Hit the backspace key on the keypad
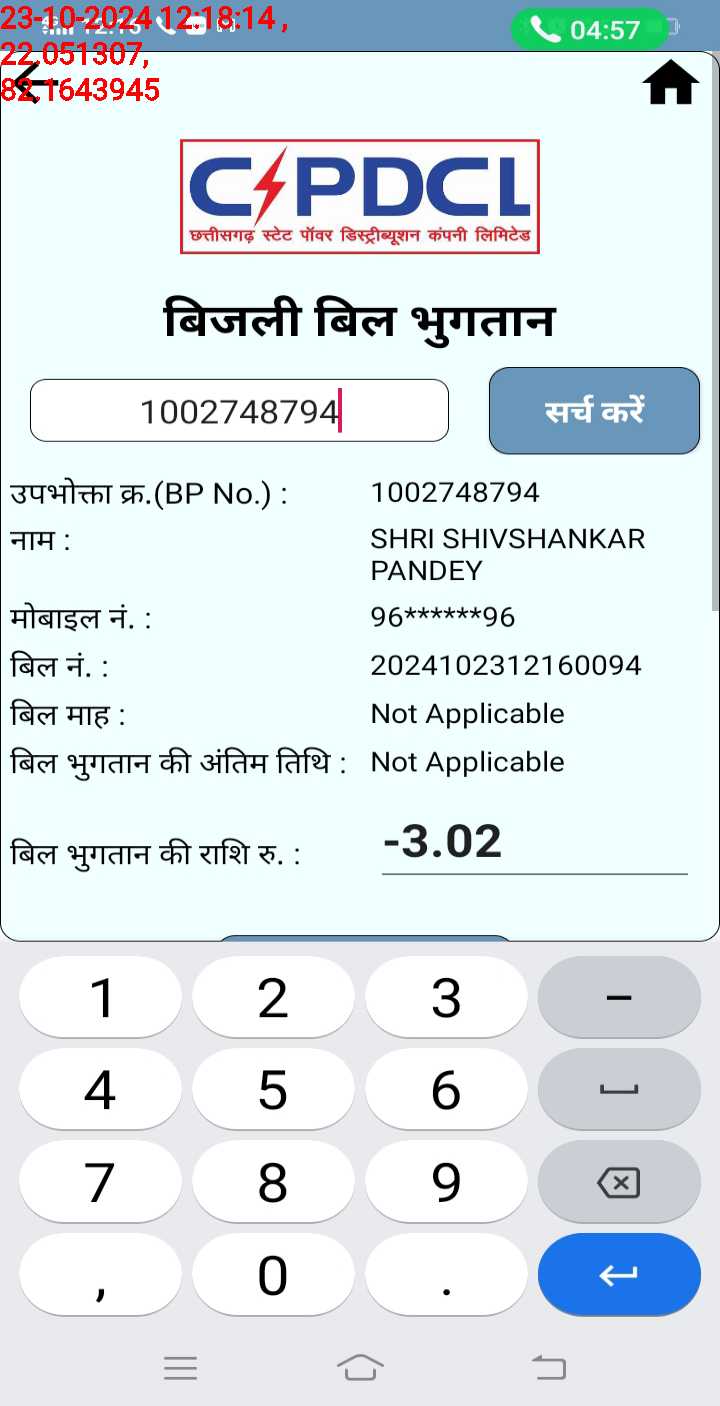The width and height of the screenshot is (720, 1406). [619, 1182]
